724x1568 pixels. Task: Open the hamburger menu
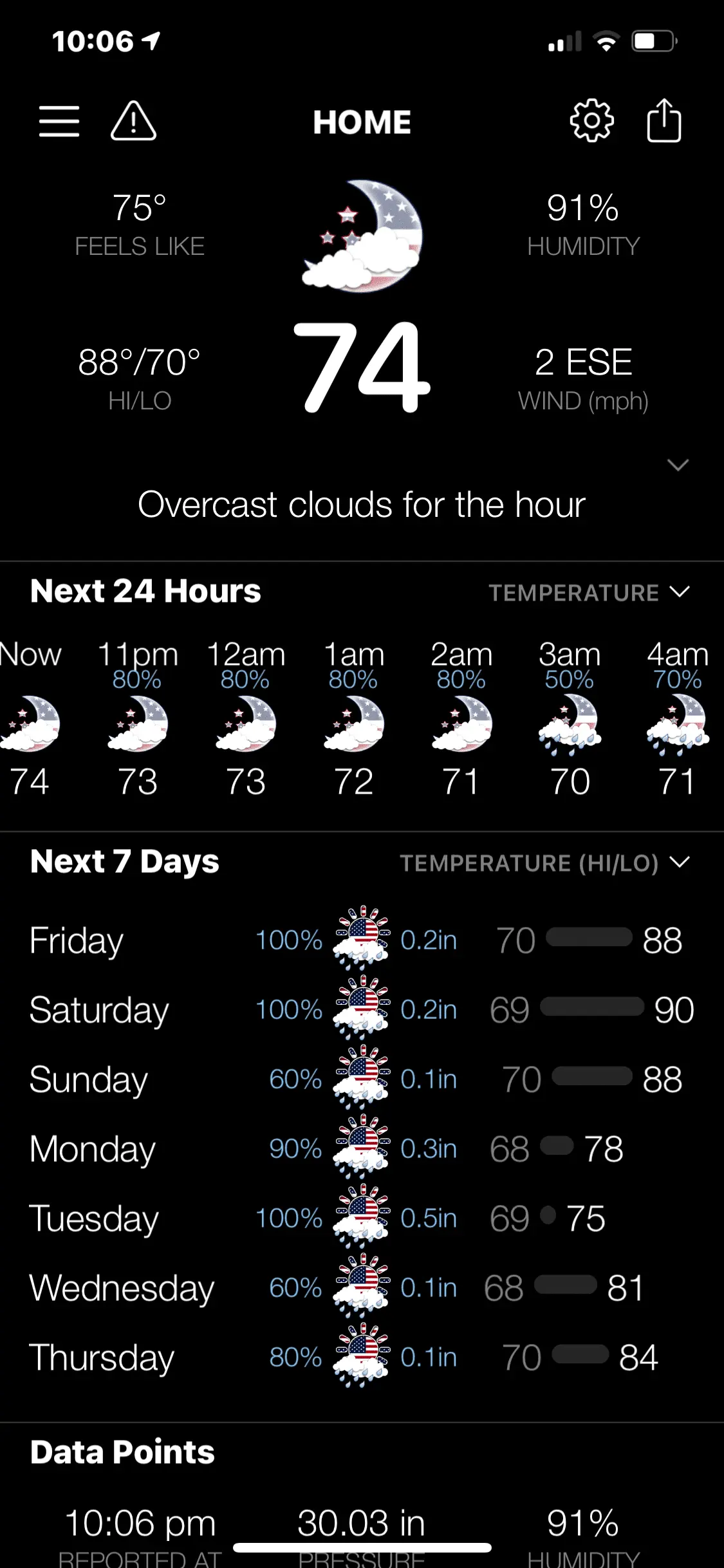point(59,121)
